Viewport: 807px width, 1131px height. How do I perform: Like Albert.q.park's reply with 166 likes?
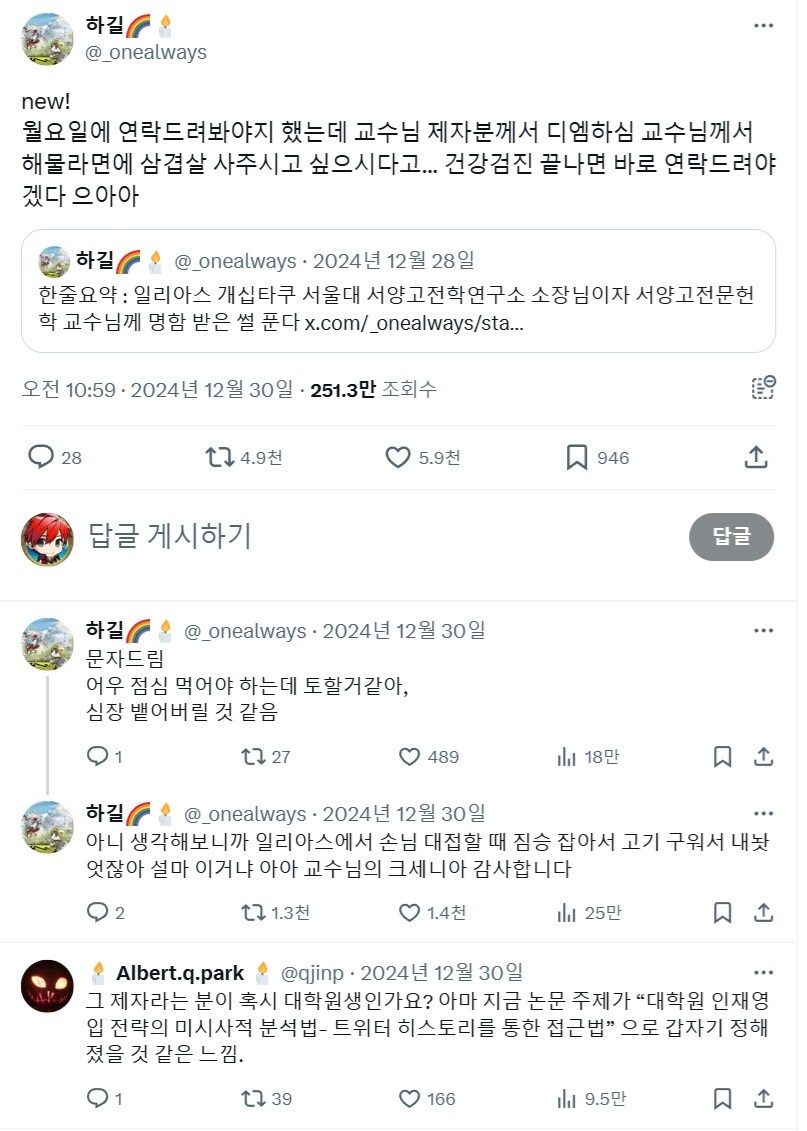click(410, 1098)
